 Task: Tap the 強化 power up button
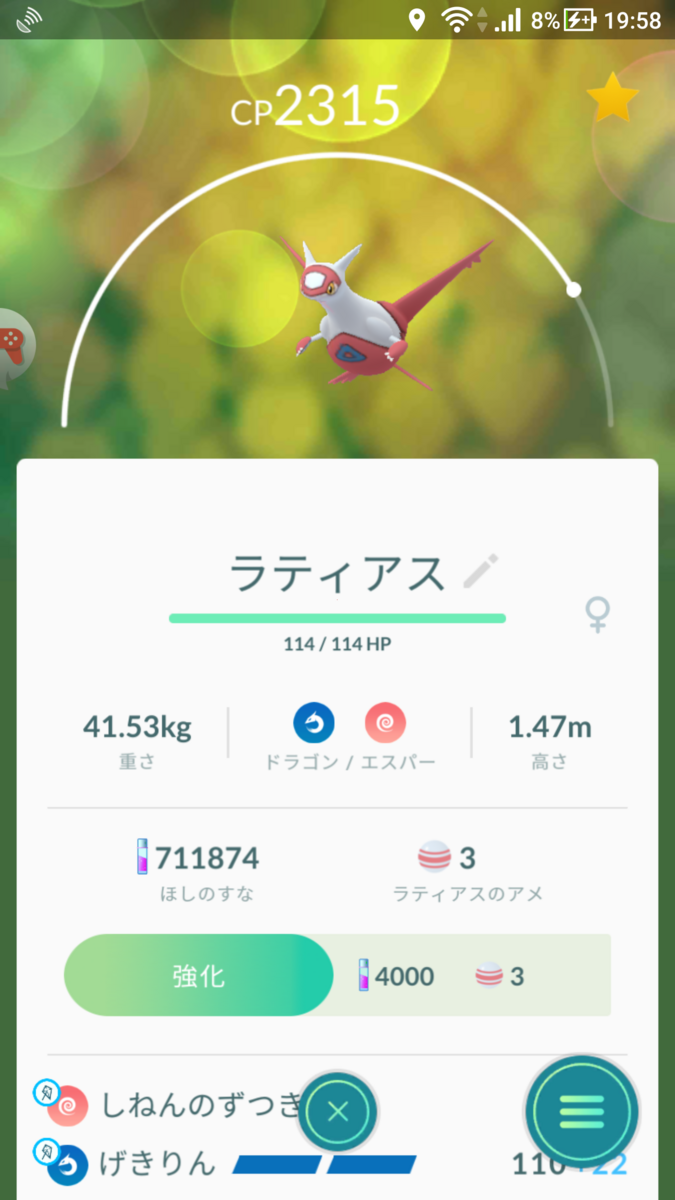pos(199,975)
